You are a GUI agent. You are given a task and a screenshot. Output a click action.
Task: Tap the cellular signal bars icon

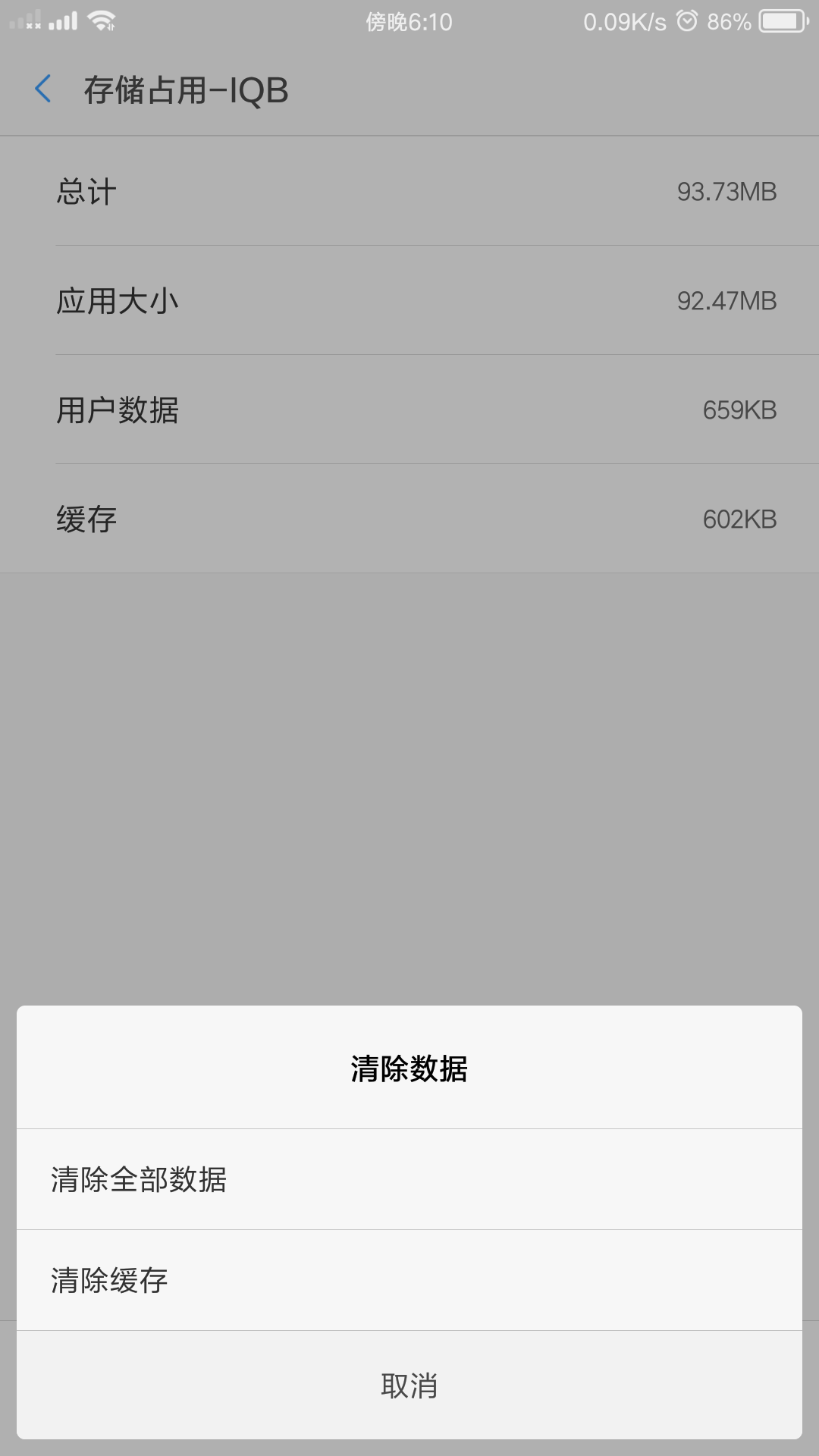click(64, 21)
